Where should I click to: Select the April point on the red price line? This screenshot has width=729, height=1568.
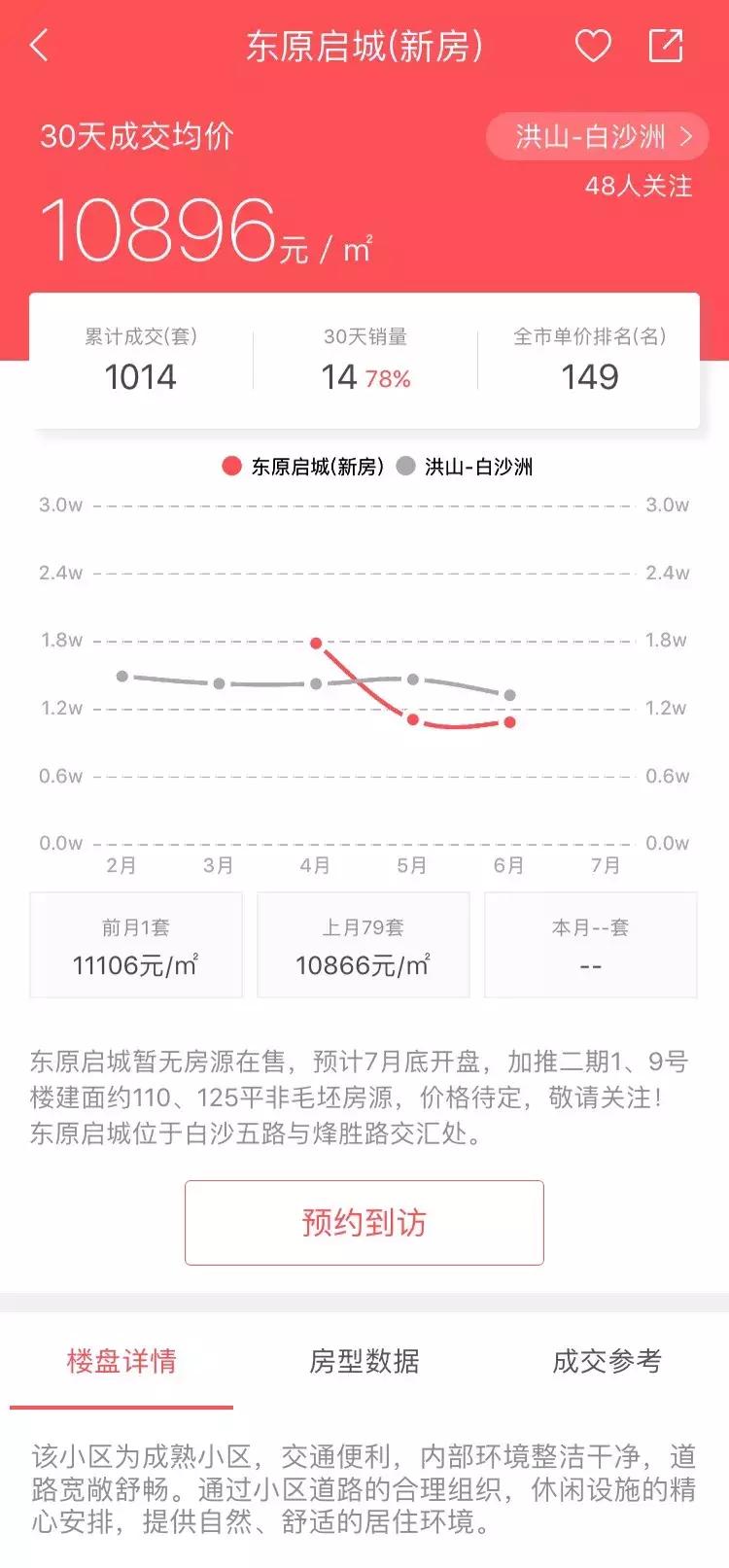coord(314,642)
